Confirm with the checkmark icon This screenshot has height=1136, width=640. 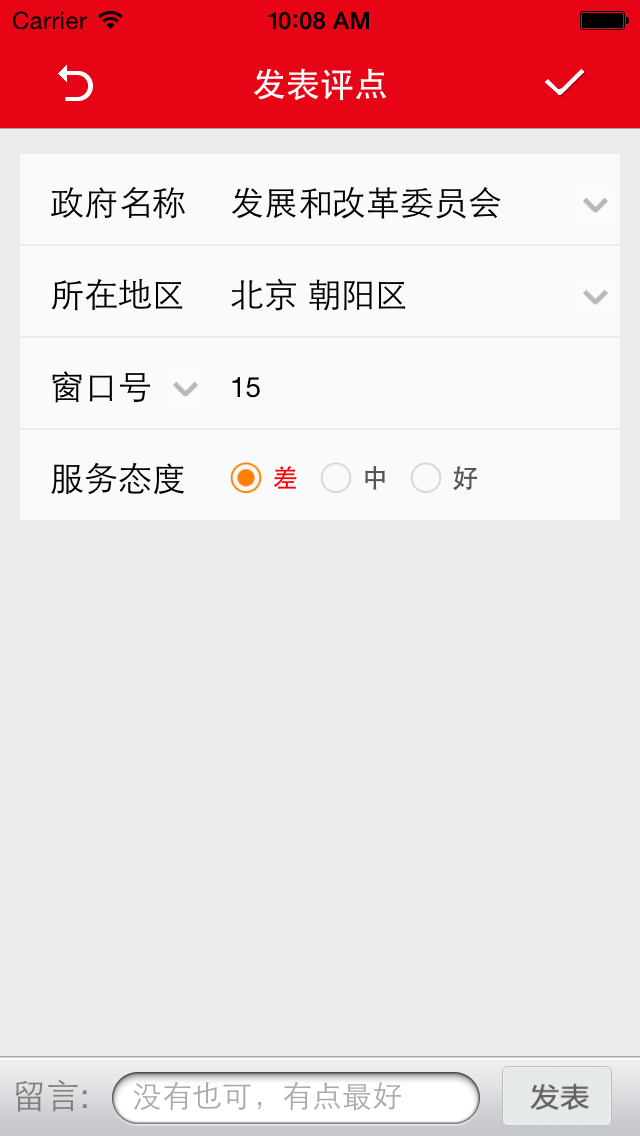tap(564, 84)
